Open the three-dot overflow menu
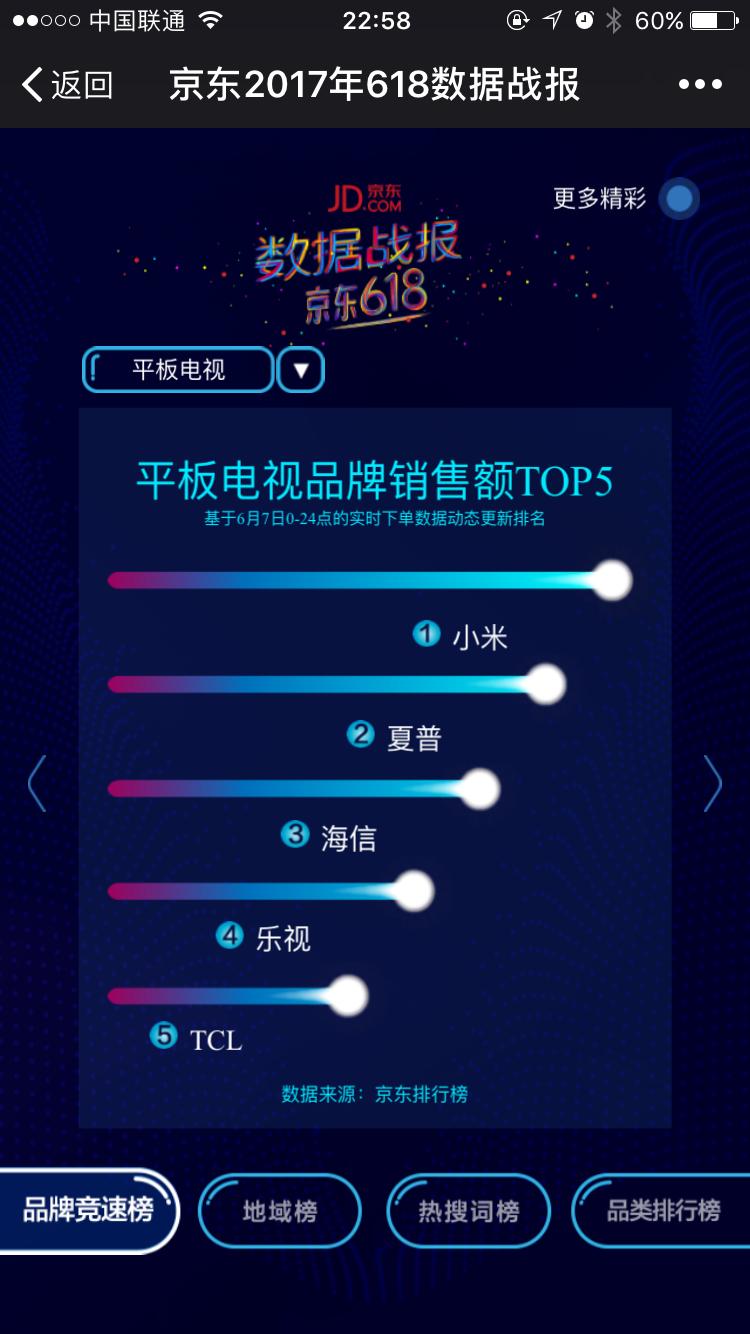This screenshot has width=750, height=1334. click(700, 85)
